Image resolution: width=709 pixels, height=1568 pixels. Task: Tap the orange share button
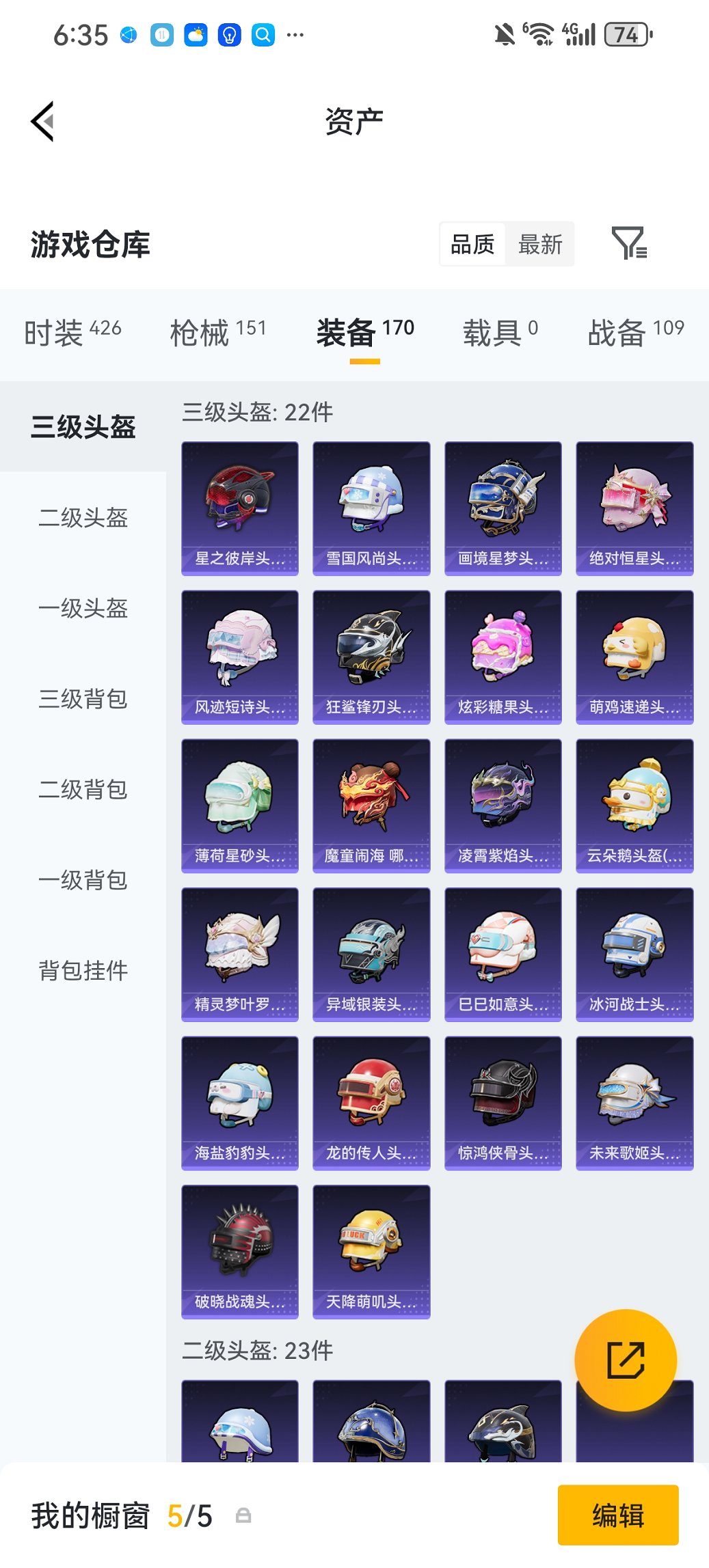pos(626,1359)
